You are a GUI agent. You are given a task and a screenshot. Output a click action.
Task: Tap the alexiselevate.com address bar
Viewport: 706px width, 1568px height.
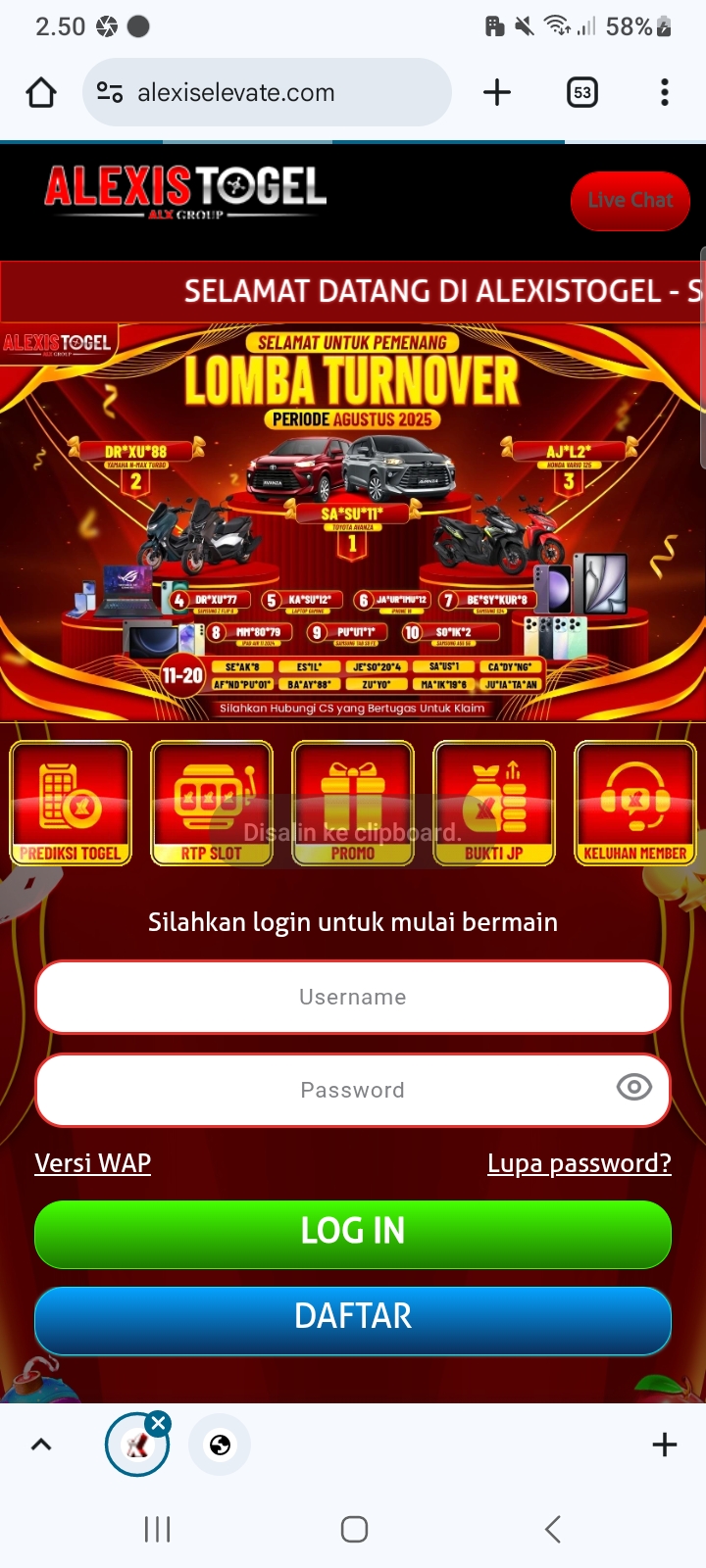(267, 93)
